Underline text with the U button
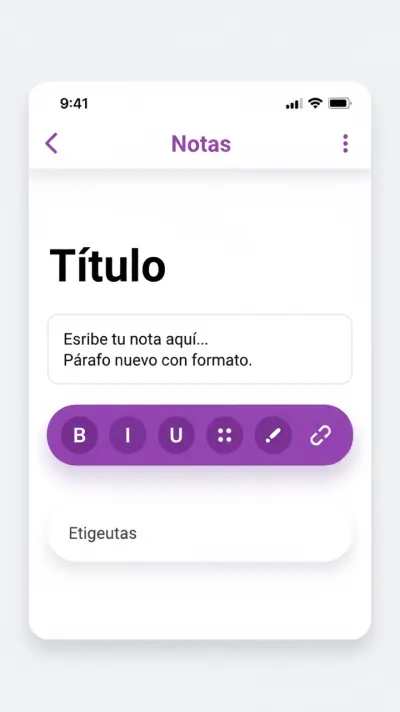The image size is (400, 712). click(176, 435)
